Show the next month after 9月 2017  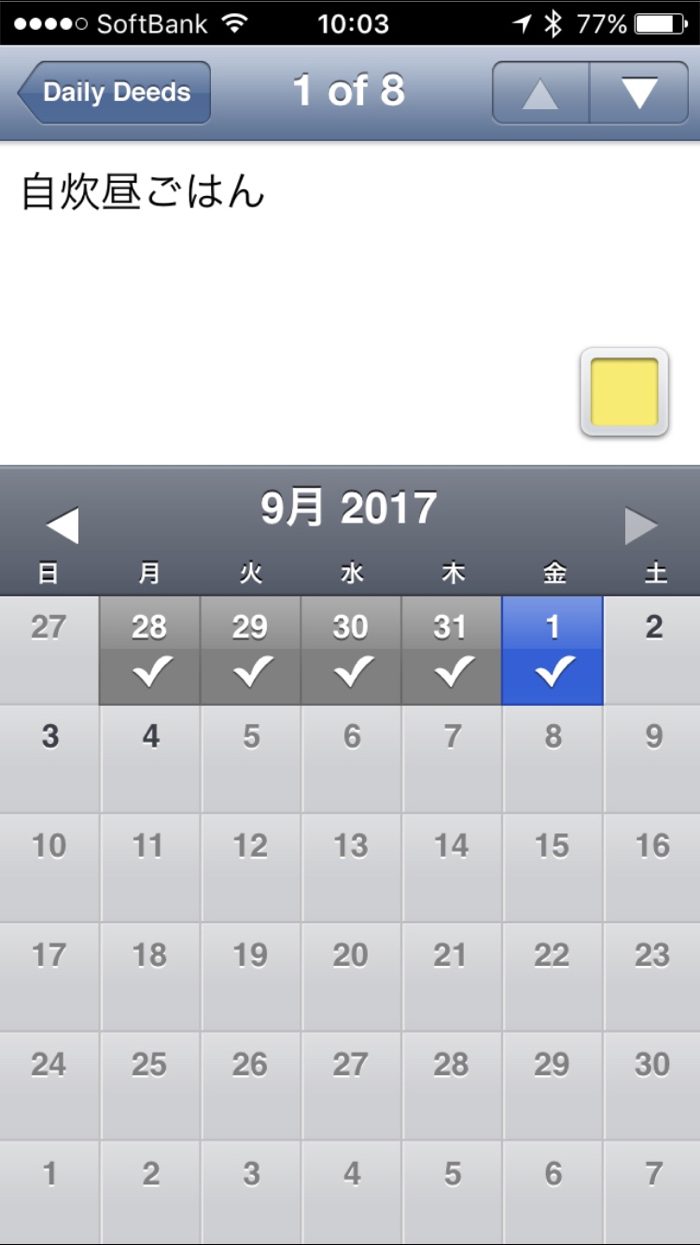[641, 525]
